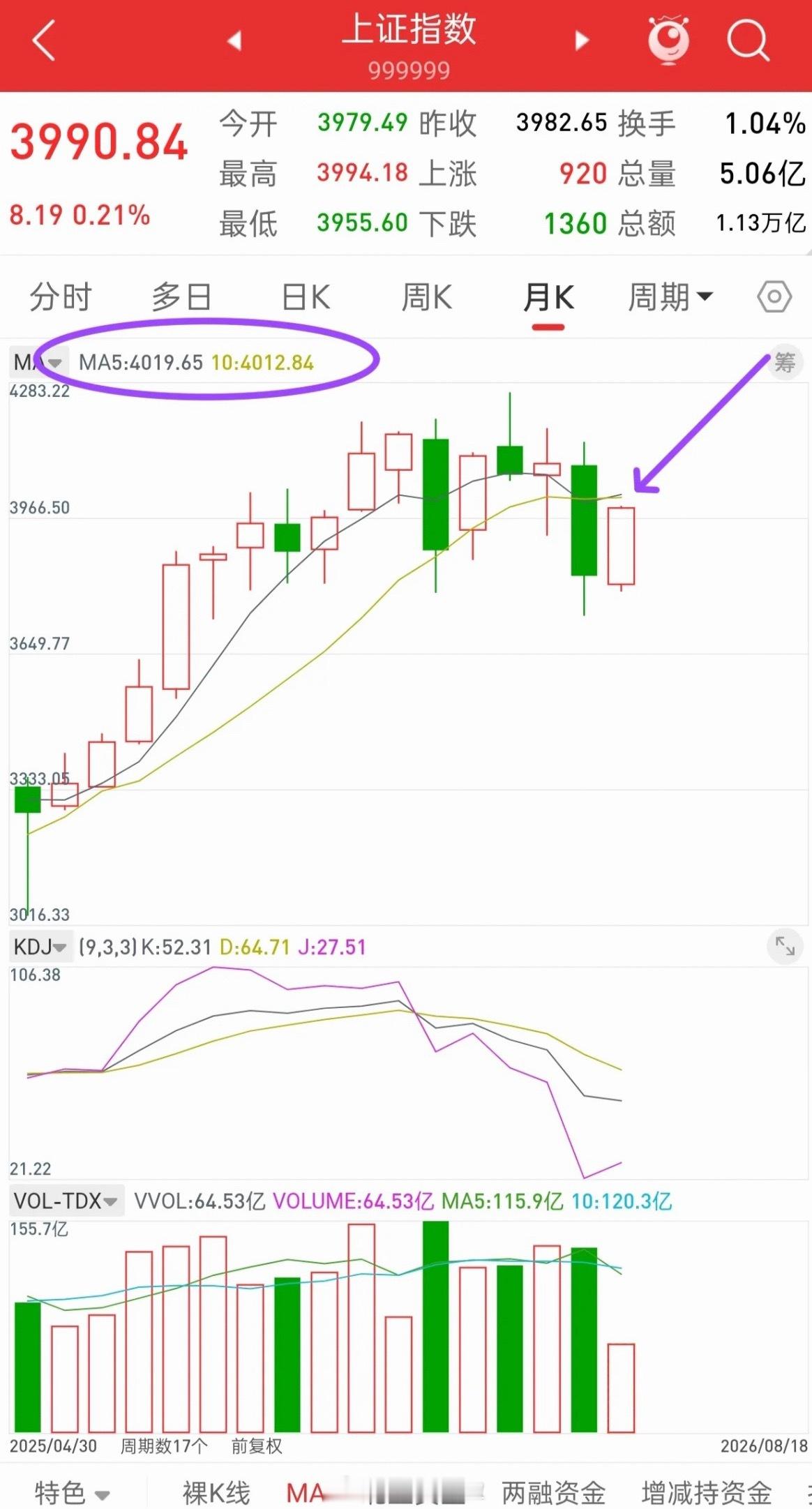Image resolution: width=812 pixels, height=1509 pixels.
Task: Switch to the previous stock with the left triangle
Action: pyautogui.click(x=234, y=40)
